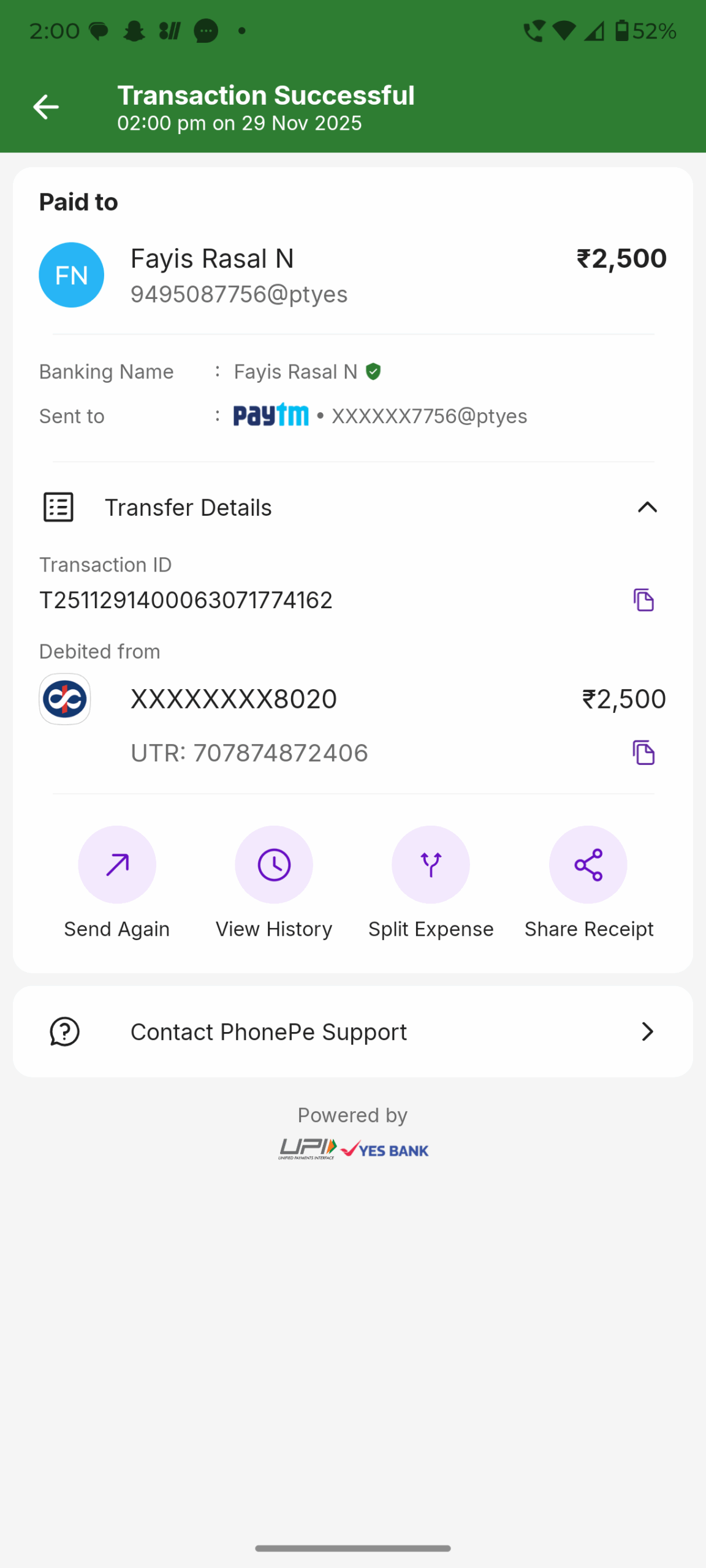Screen dimensions: 706x1568
Task: Open Contact PhonePe Support
Action: coord(353,1032)
